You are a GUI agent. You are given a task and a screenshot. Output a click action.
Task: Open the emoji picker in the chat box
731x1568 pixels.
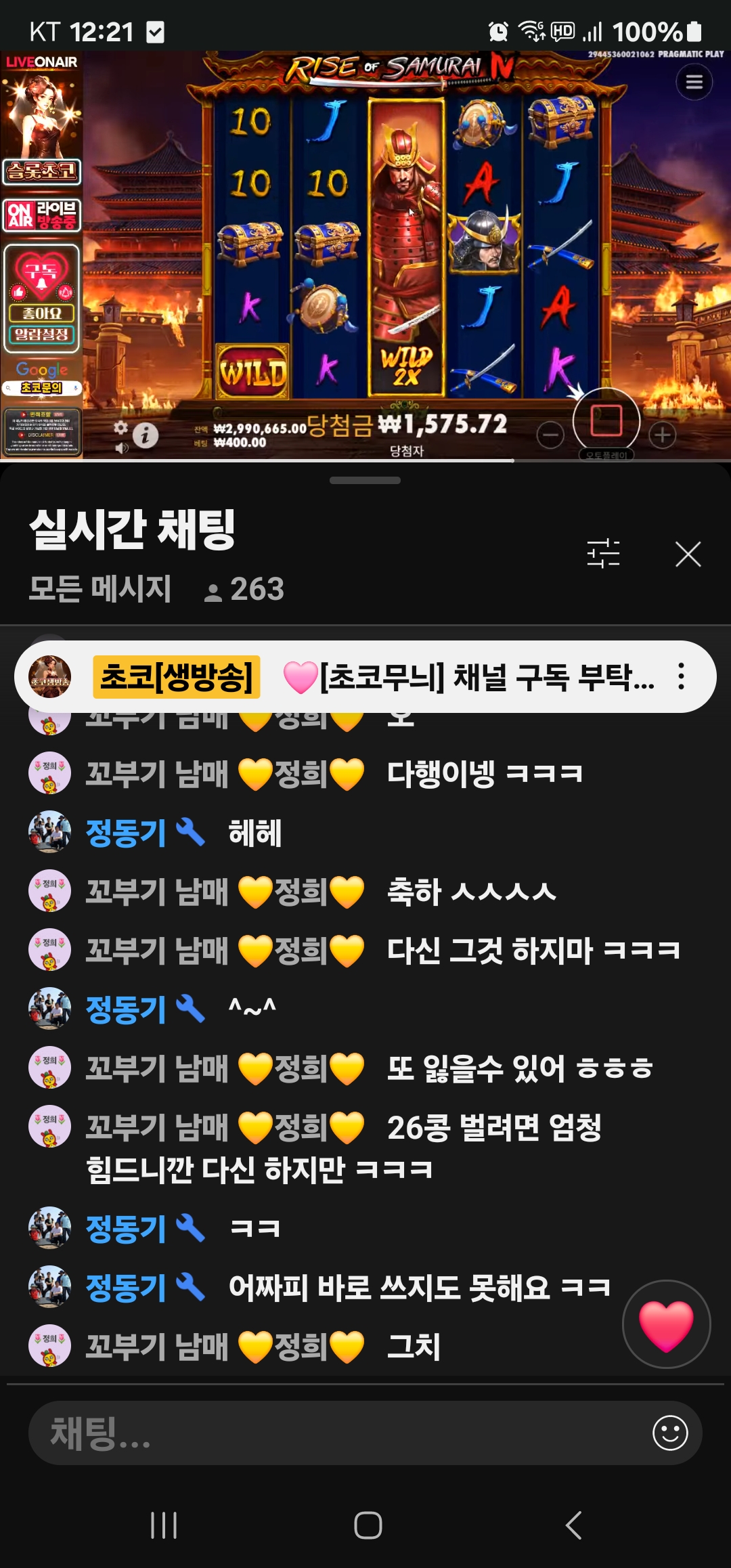[669, 1433]
